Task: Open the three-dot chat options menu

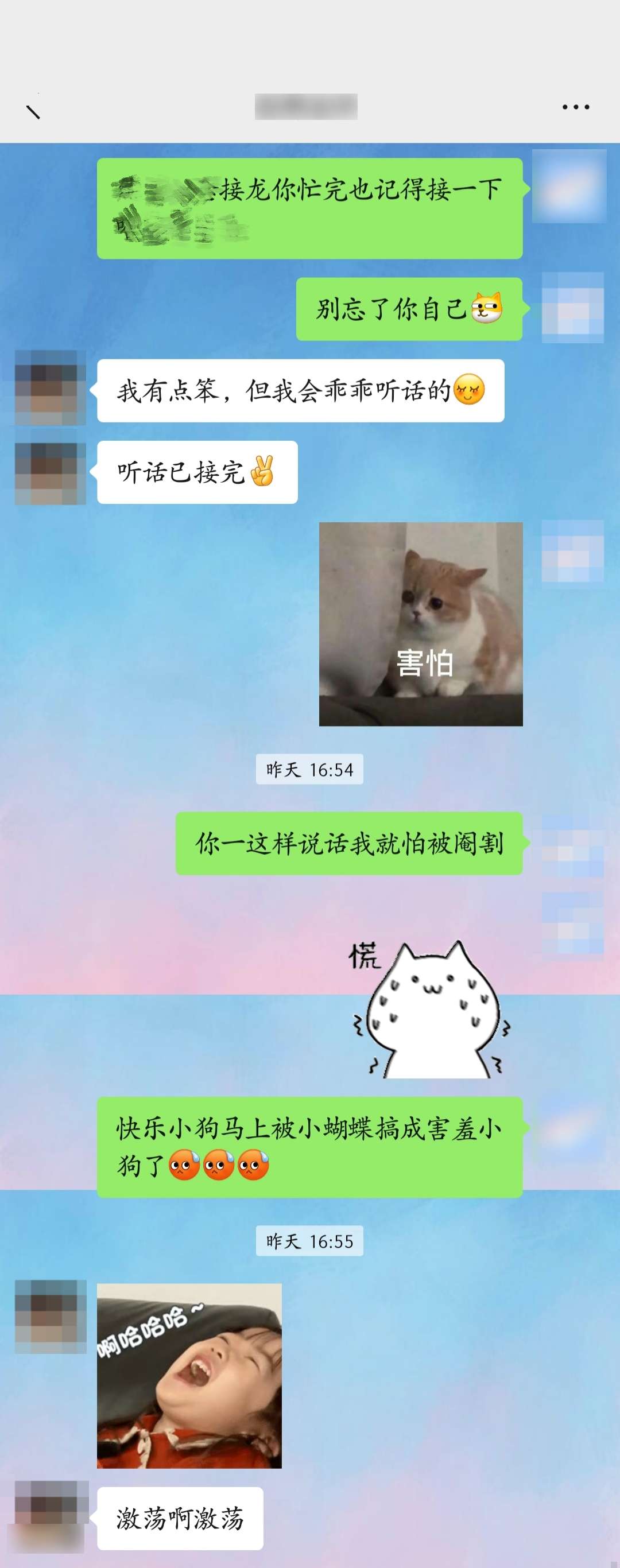Action: [575, 107]
